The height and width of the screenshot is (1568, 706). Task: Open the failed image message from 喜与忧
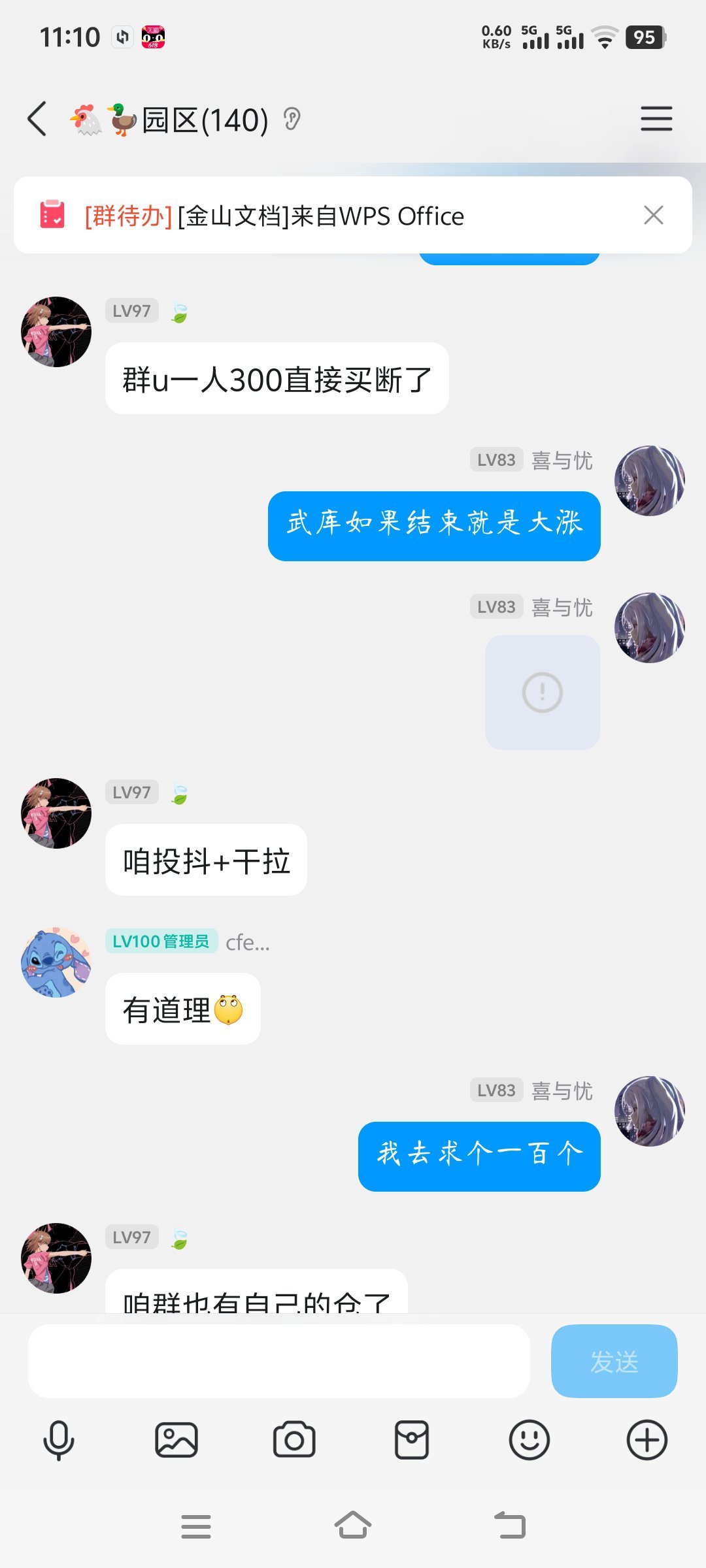[542, 692]
